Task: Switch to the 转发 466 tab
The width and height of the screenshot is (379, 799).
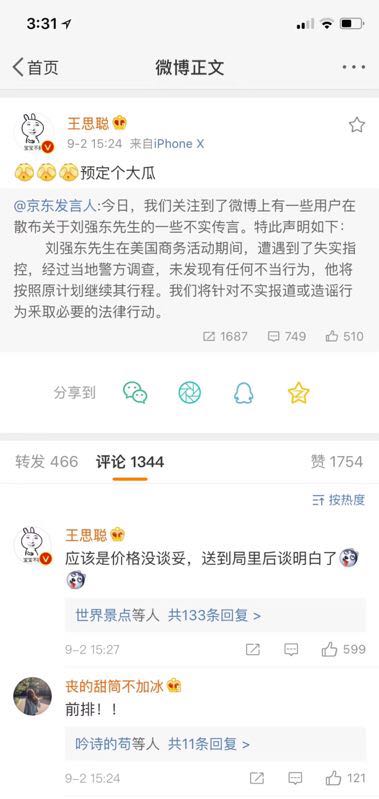Action: tap(46, 462)
